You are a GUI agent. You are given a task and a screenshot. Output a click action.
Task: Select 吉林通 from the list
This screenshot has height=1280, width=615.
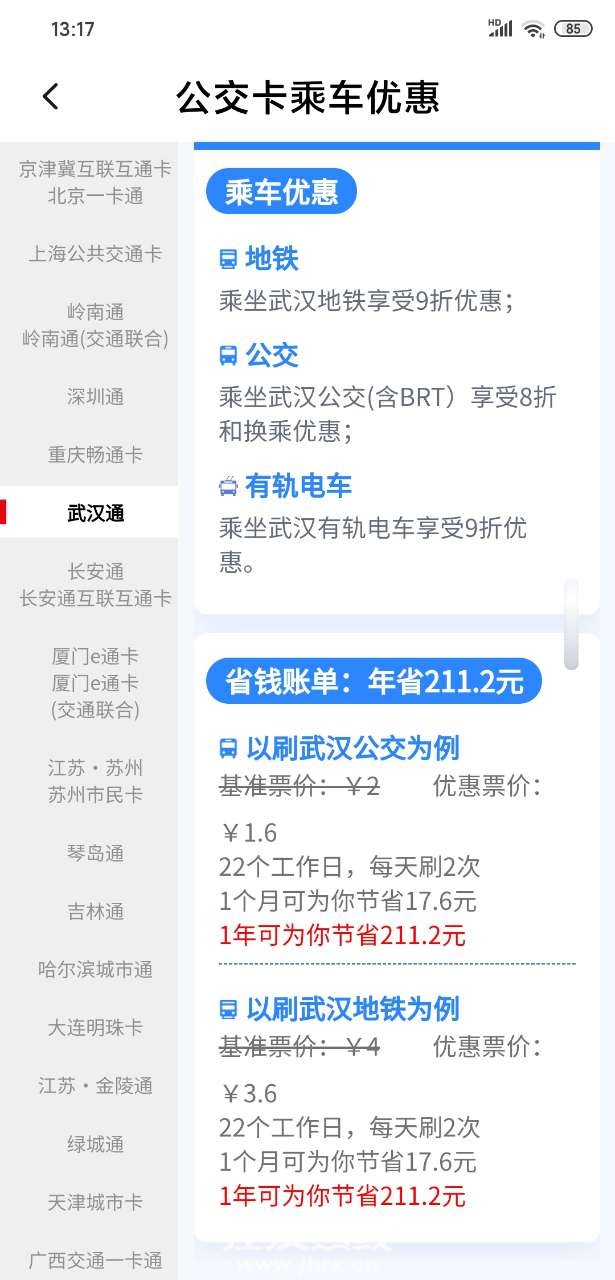click(x=95, y=911)
